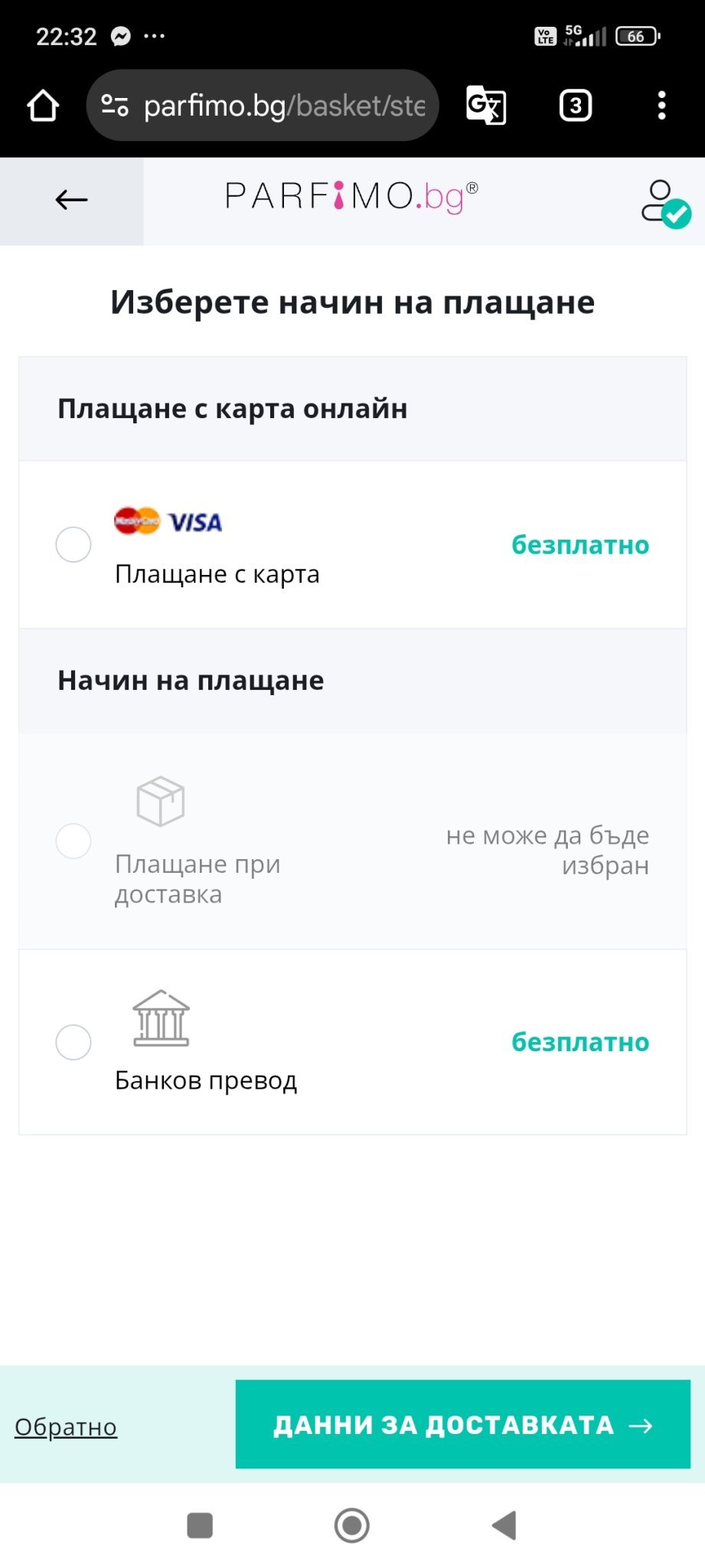The image size is (705, 1568).
Task: Choose Банков превод payment method
Action: coord(73,1042)
